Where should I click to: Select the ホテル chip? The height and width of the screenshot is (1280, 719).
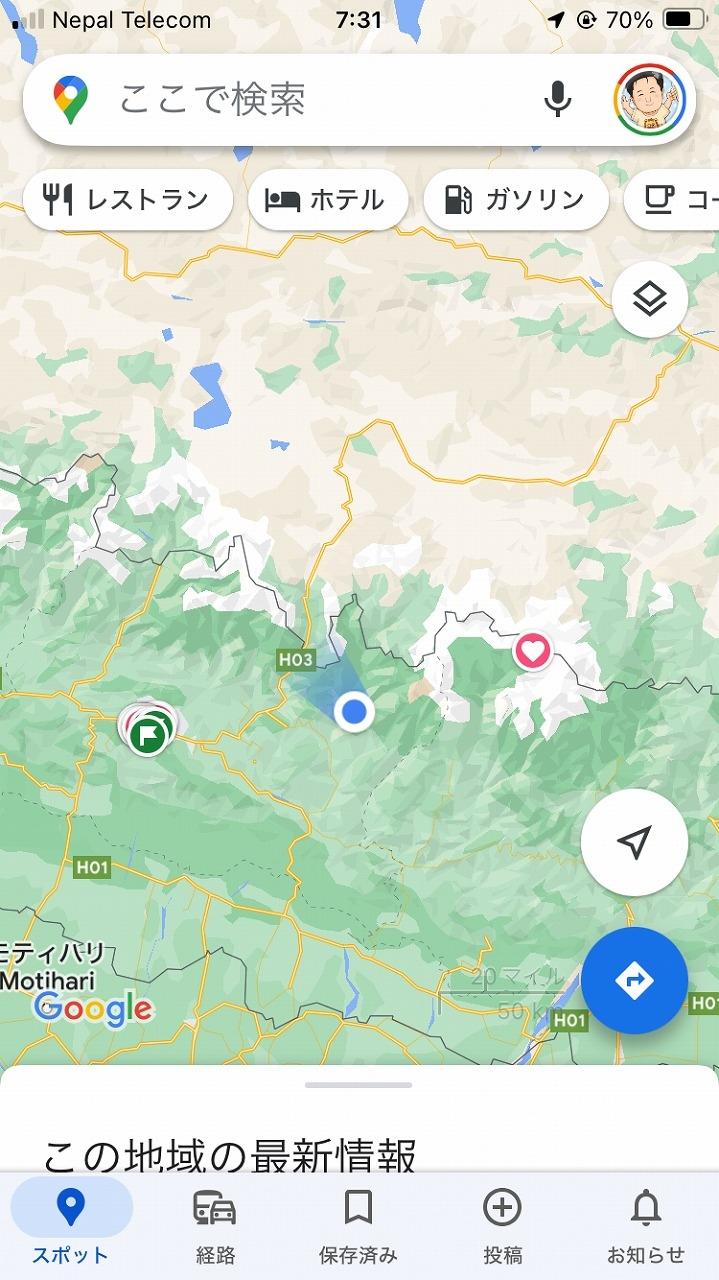coord(327,200)
